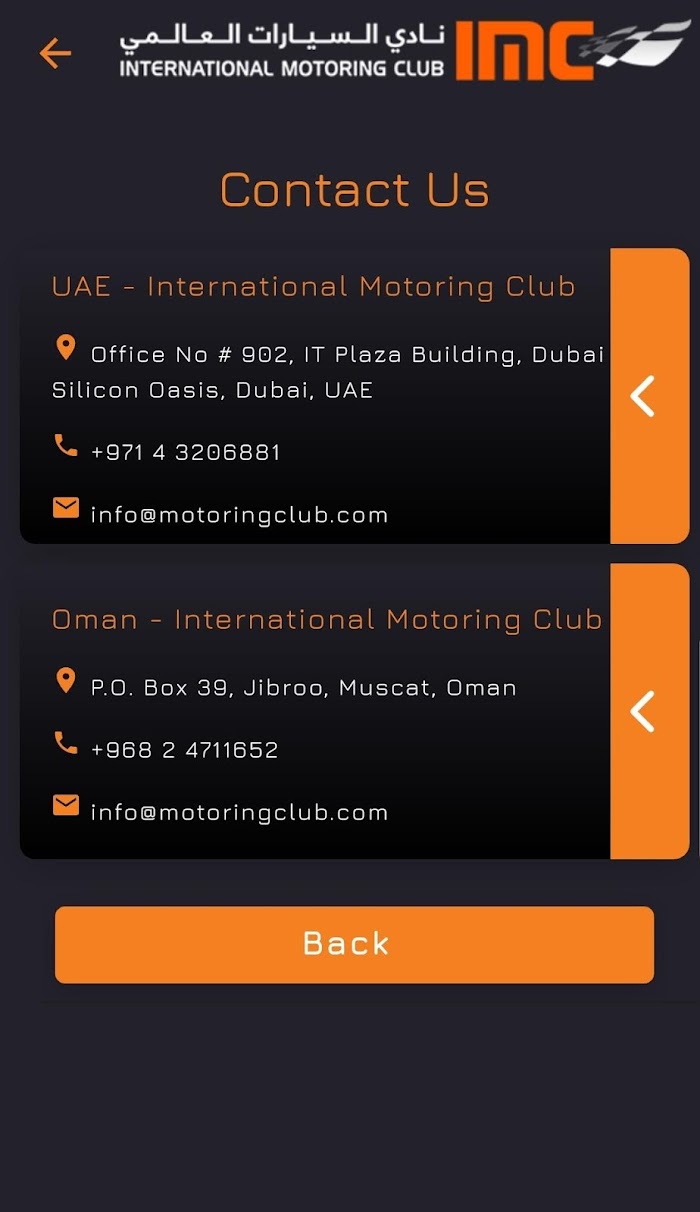The width and height of the screenshot is (700, 1212).
Task: Call the UAE number +971 4 3206881
Action: pos(186,452)
